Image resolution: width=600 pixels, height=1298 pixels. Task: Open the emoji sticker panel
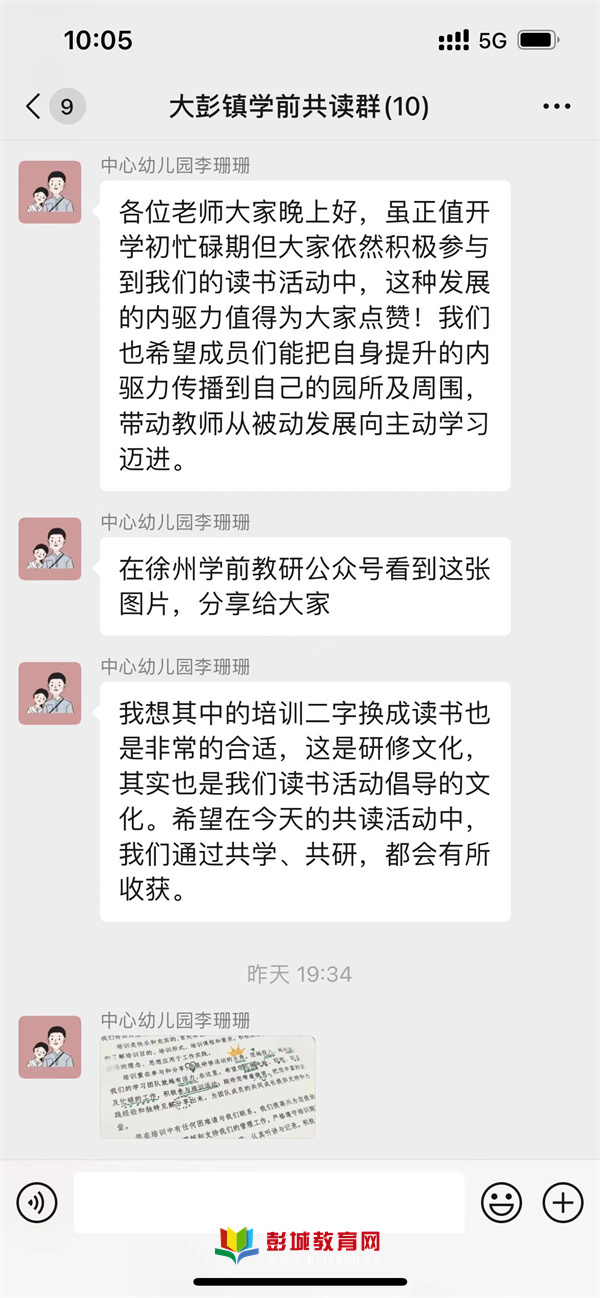(502, 1201)
